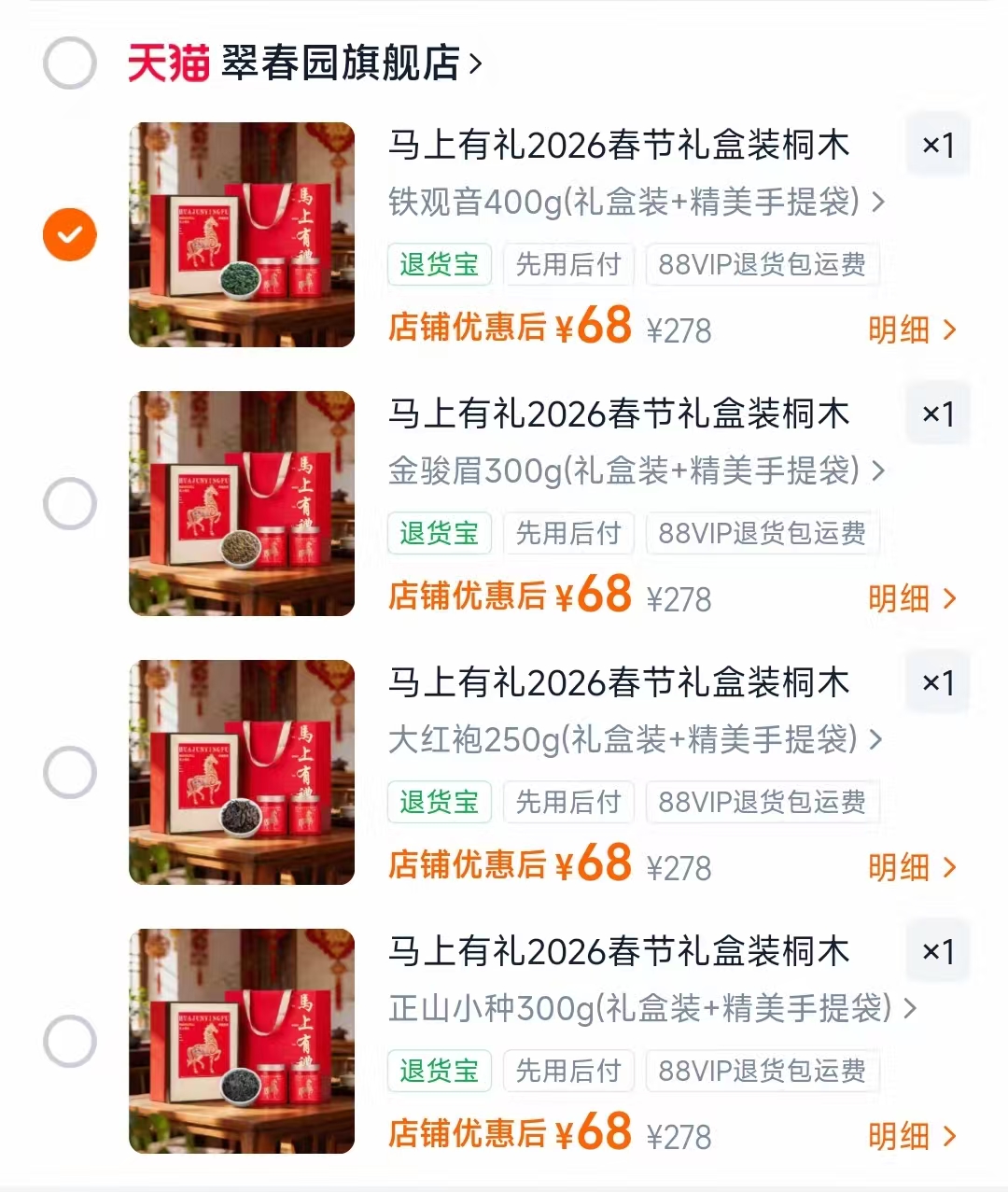Click the 88VIP退货包运费 badge under 大红袍
This screenshot has height=1192, width=1008.
pos(763,802)
